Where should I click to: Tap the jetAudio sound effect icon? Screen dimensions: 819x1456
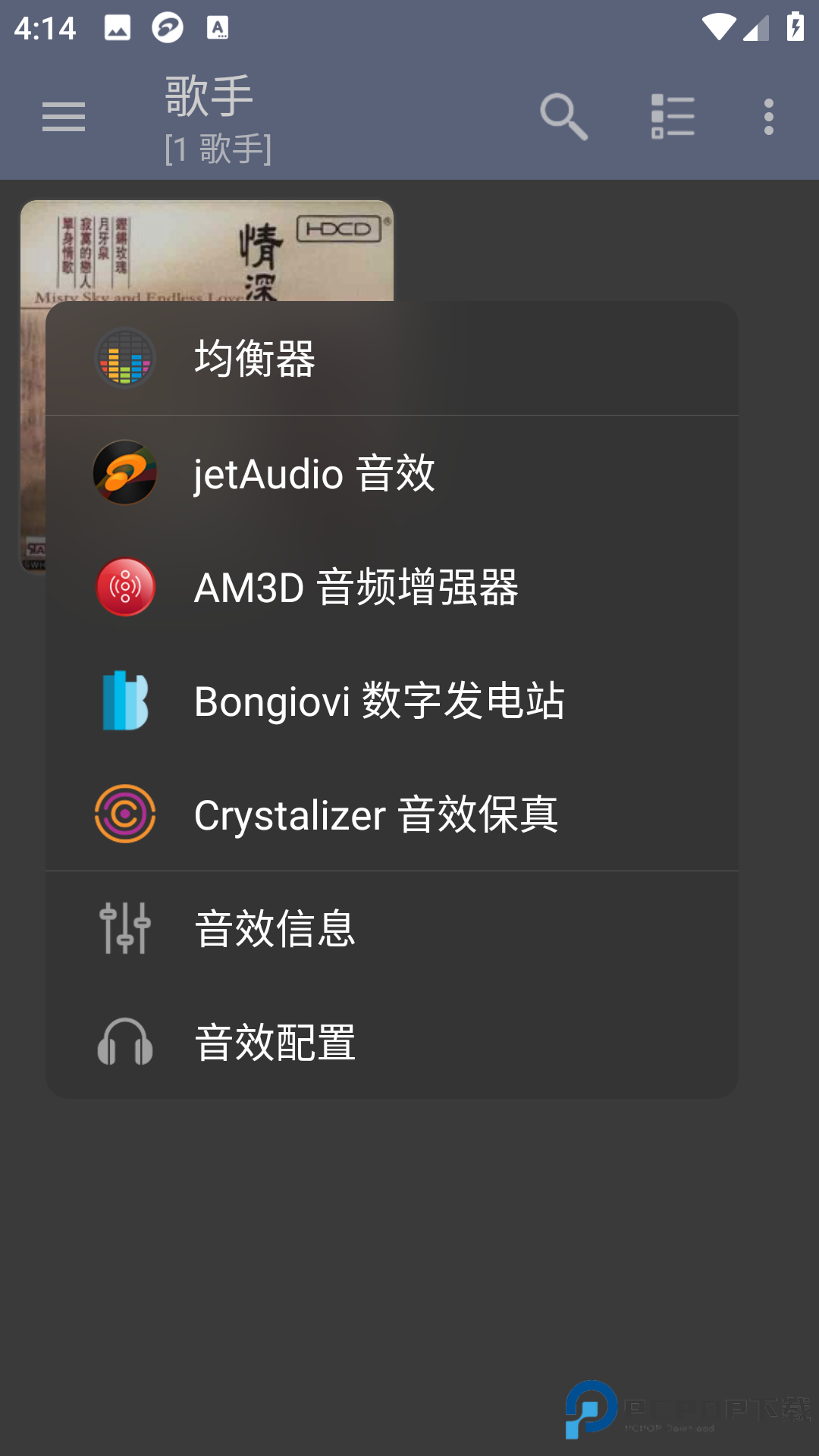click(x=125, y=473)
